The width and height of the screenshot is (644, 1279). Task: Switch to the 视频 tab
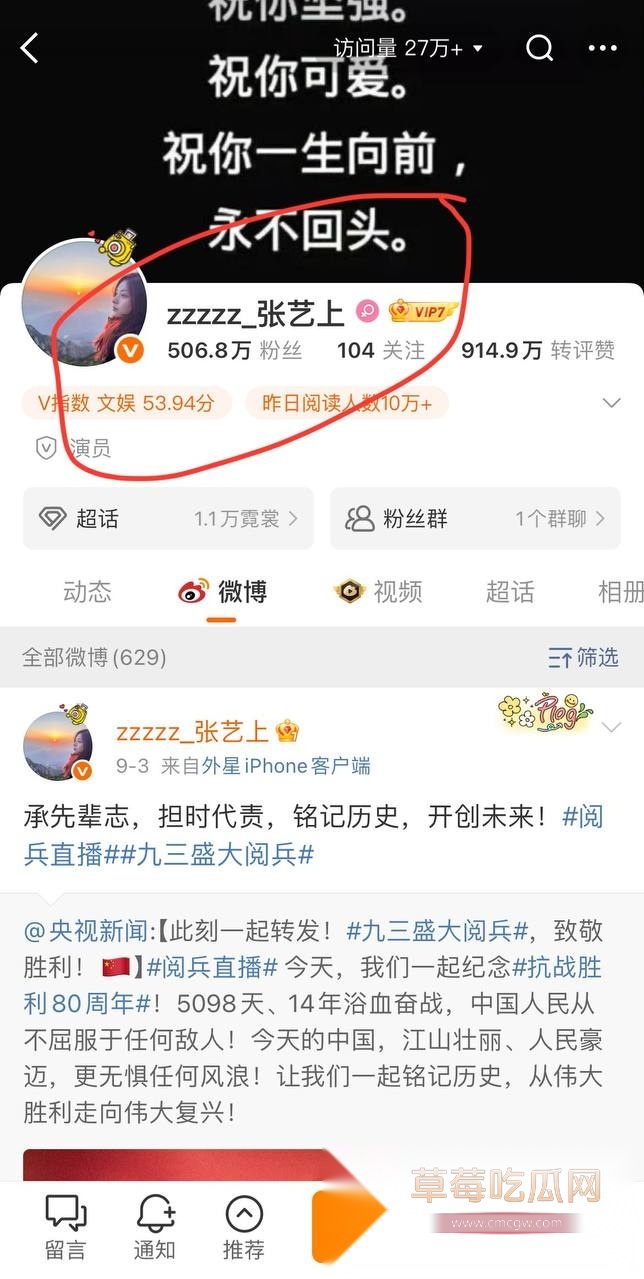(x=379, y=592)
